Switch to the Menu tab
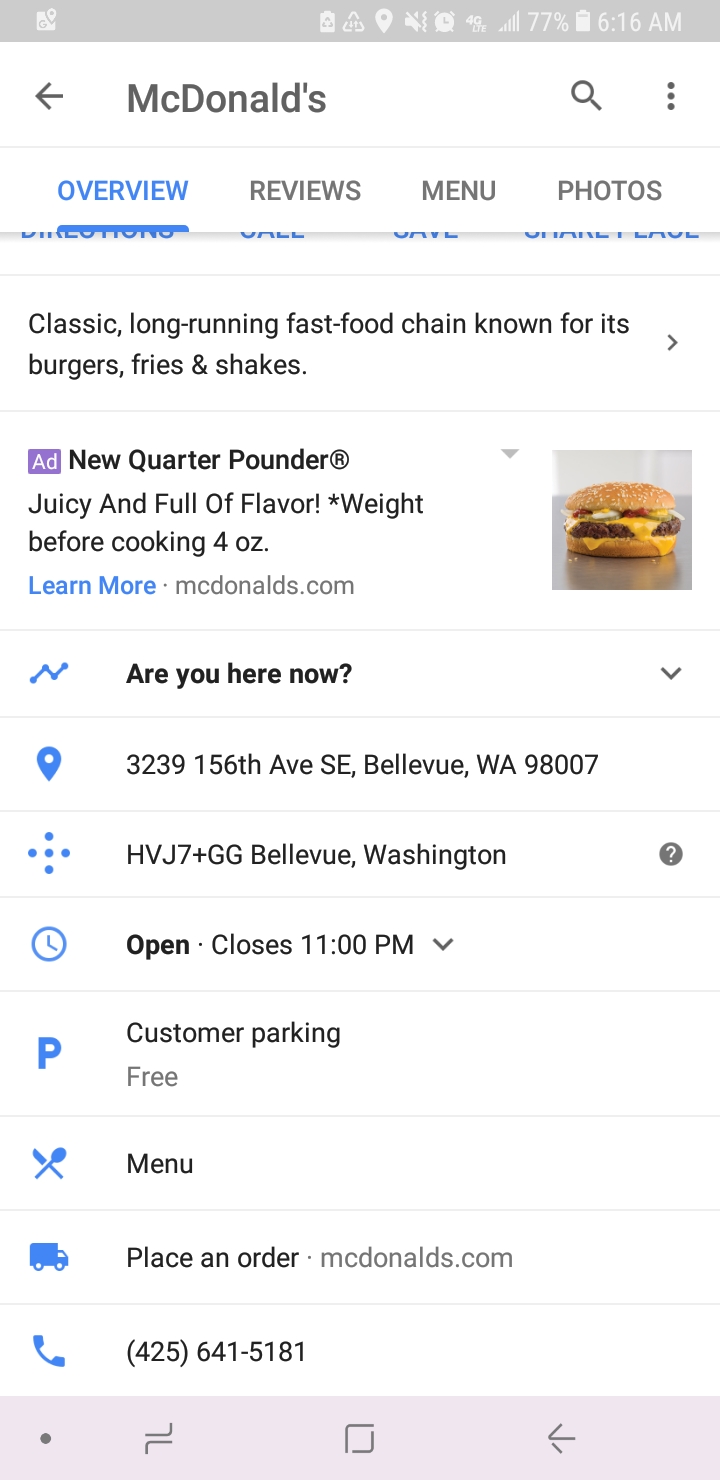 (x=458, y=190)
